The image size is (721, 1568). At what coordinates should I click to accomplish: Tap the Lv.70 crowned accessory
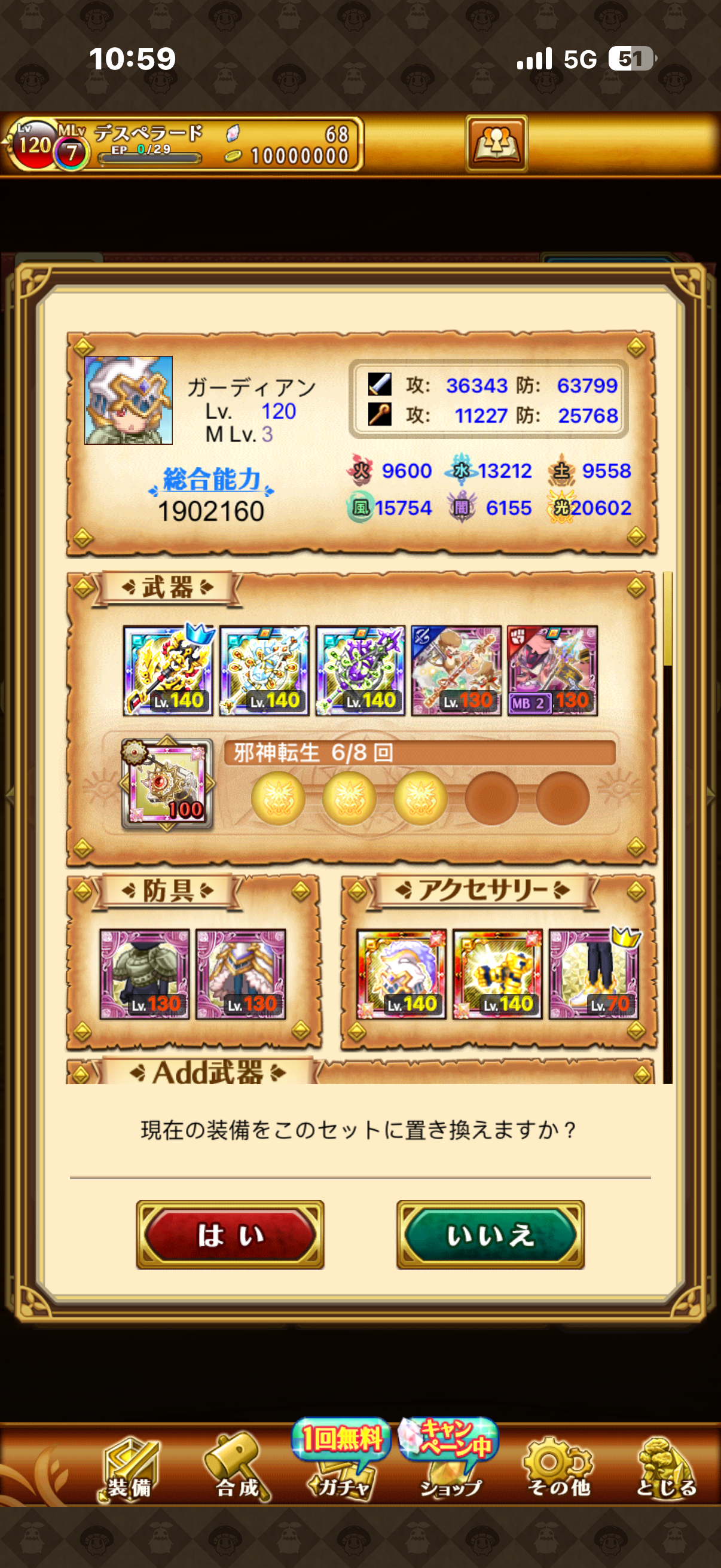click(594, 974)
